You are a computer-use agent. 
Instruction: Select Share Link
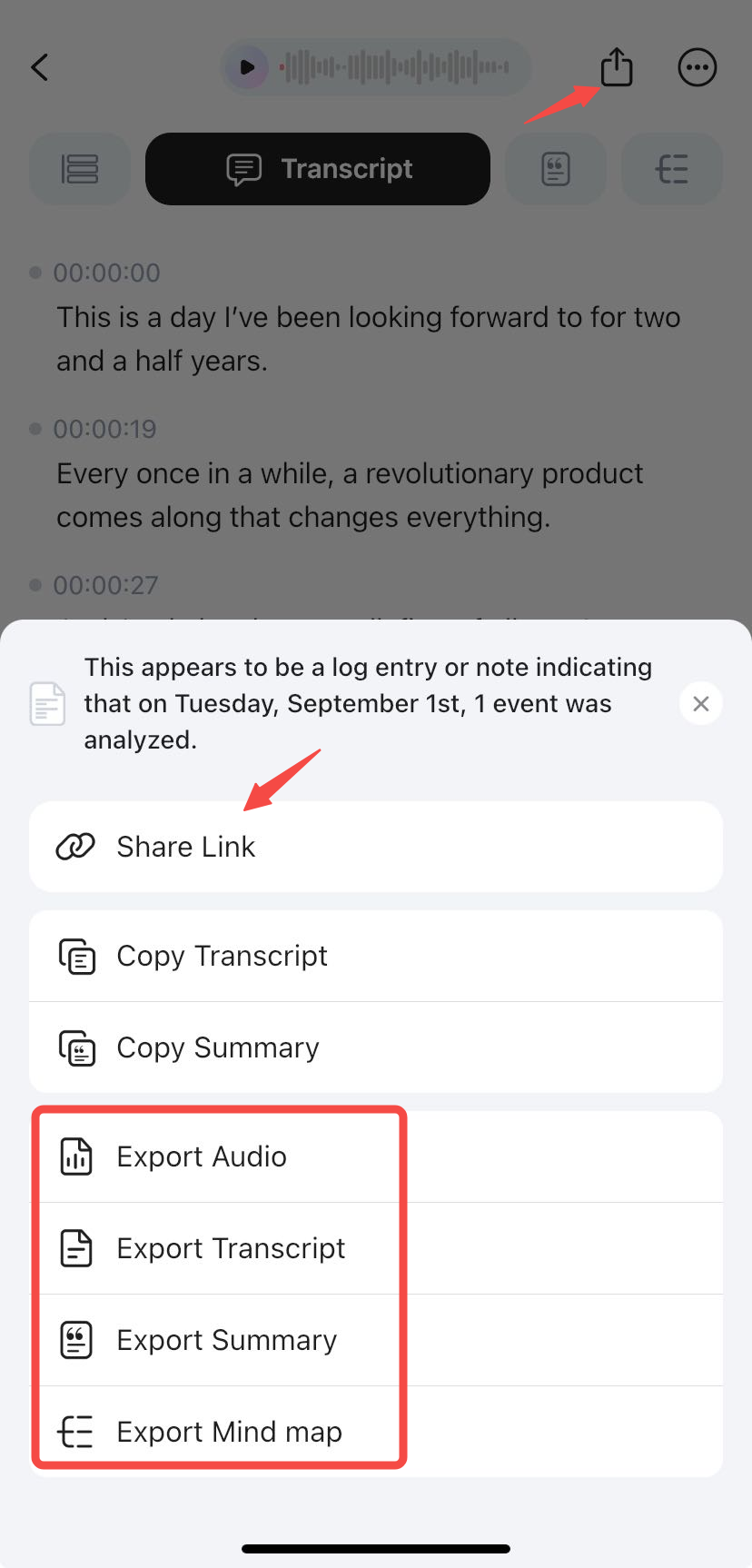pos(375,846)
